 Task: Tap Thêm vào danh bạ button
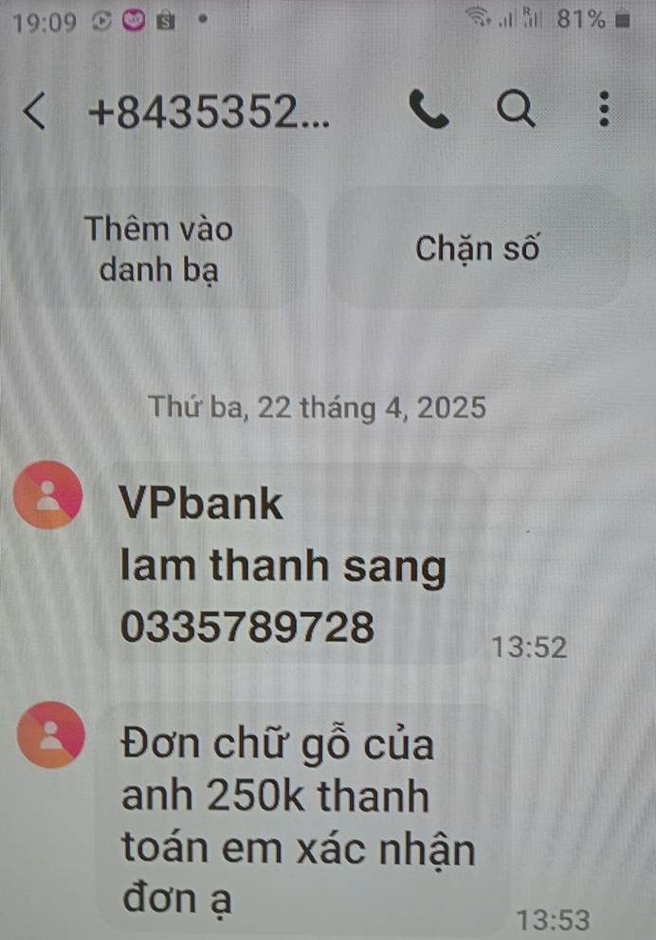pos(159,249)
